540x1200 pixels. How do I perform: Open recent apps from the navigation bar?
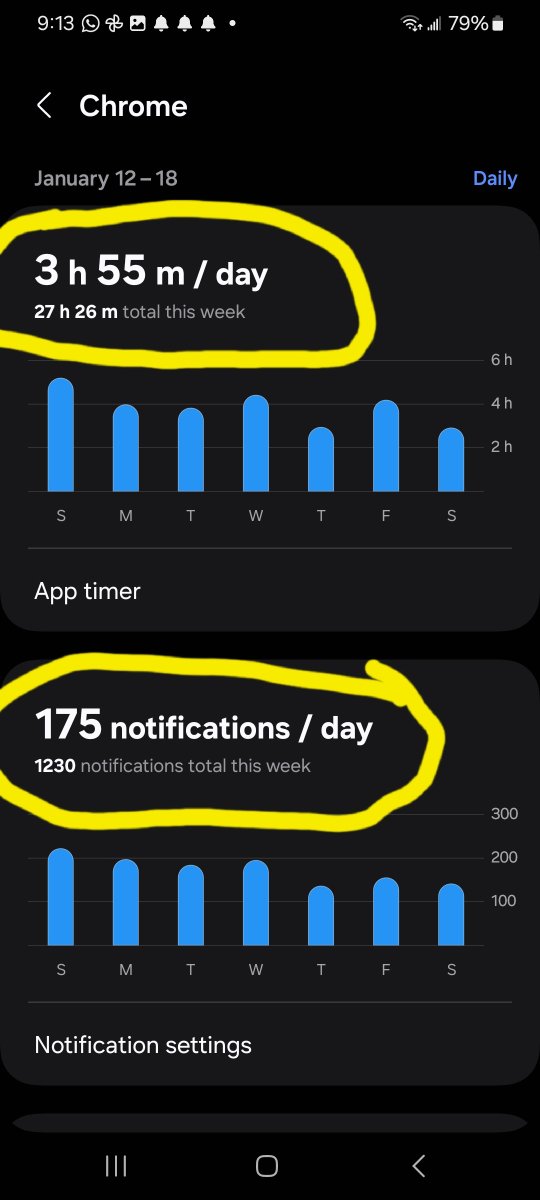[x=116, y=1165]
